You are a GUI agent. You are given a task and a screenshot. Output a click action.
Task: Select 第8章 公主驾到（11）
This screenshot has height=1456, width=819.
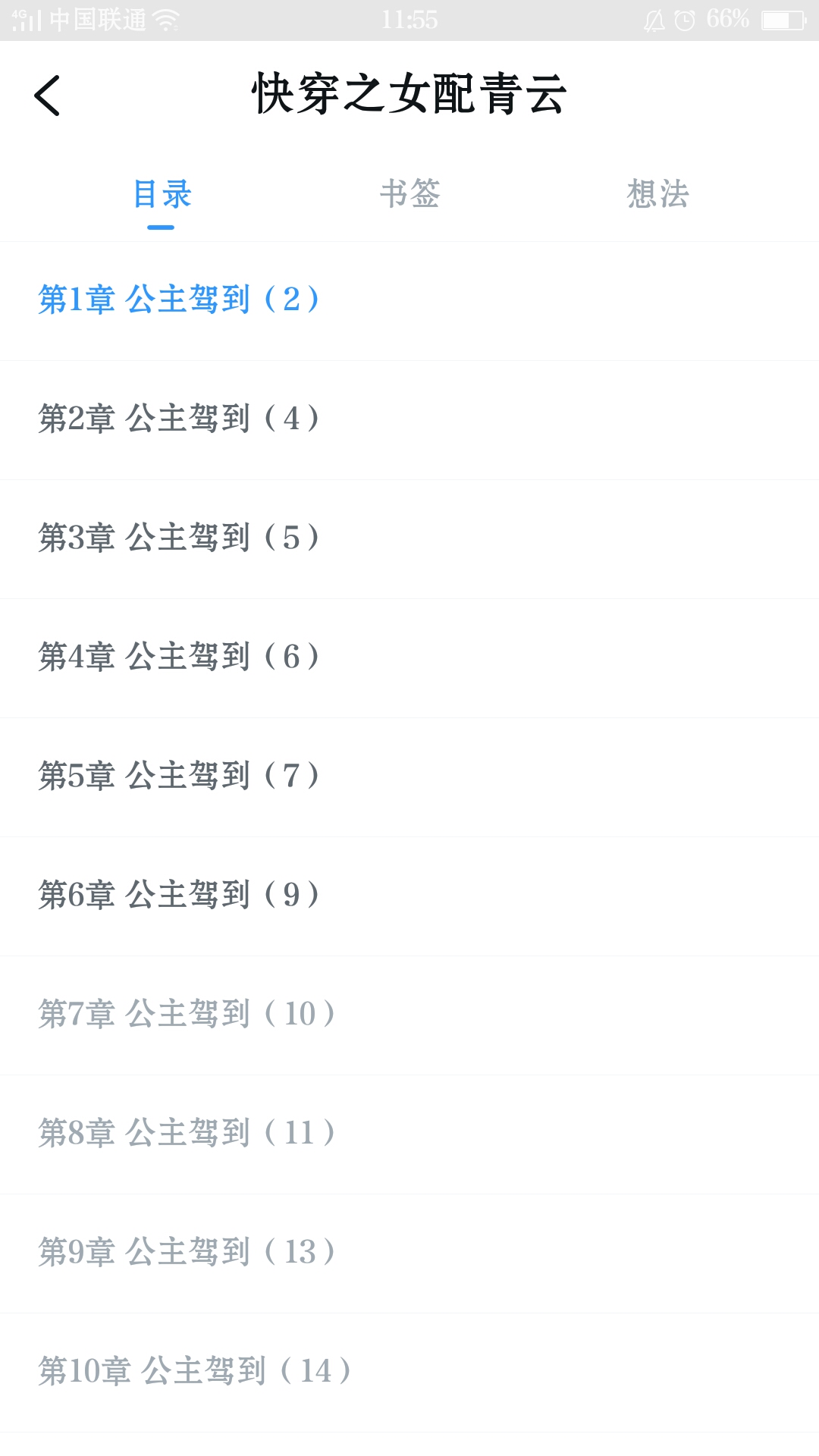(409, 1134)
